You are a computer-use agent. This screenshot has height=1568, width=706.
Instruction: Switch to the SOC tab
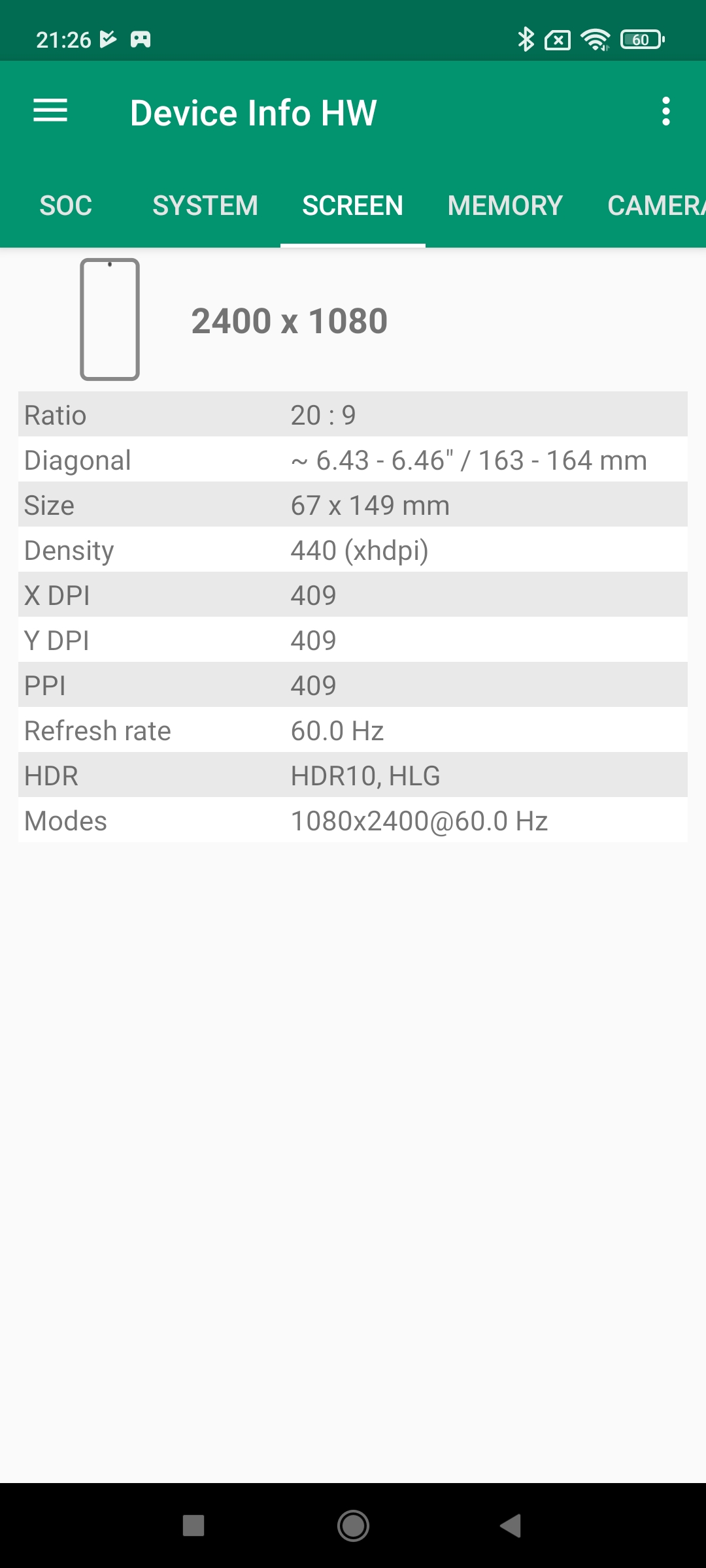tap(66, 206)
